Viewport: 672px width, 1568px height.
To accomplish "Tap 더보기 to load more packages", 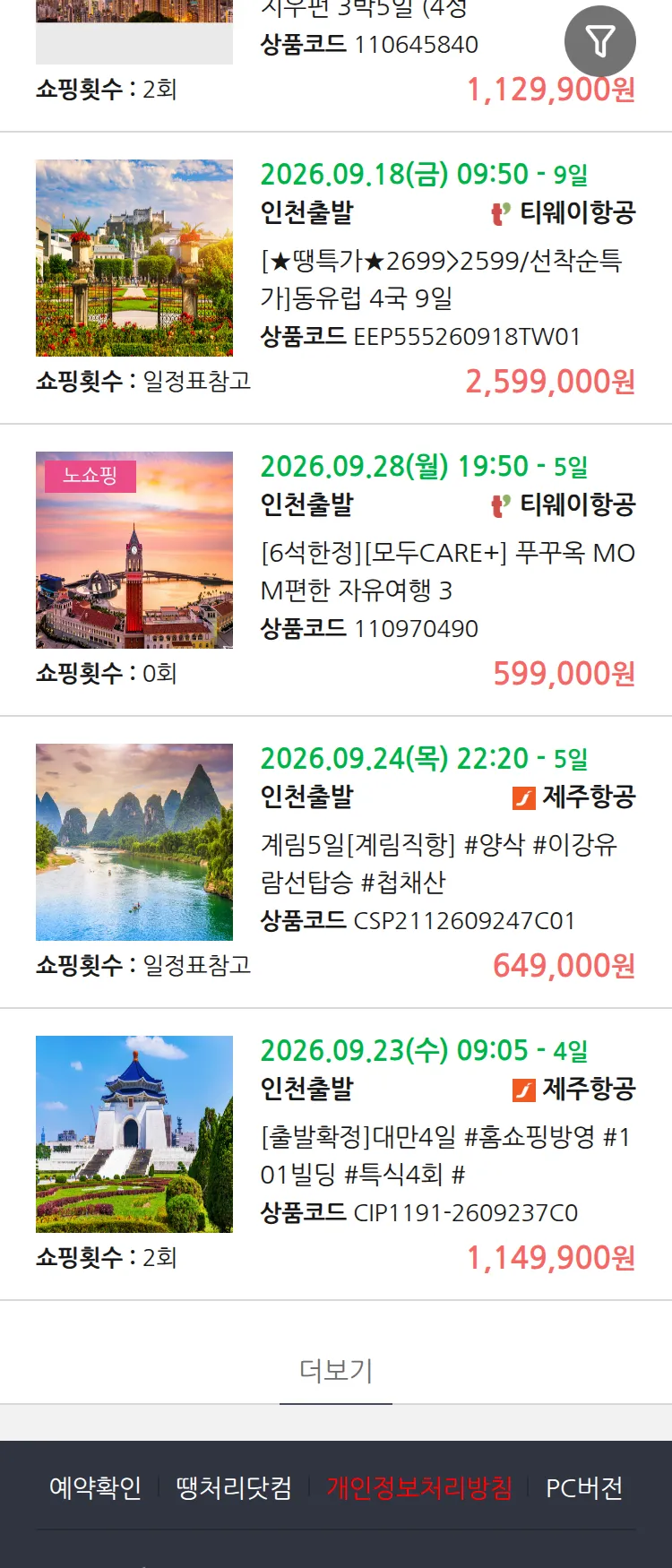I will point(336,1370).
